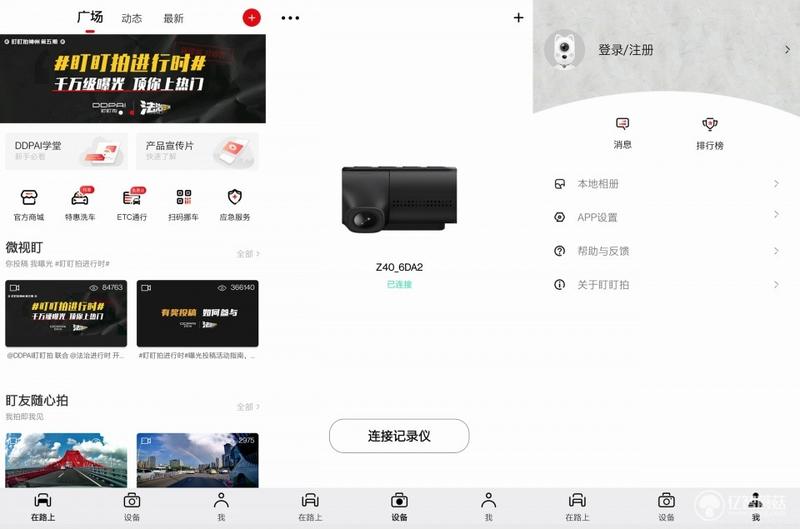Open 排行榜 leaderboard
Viewport: 800px width, 529px height.
(x=709, y=131)
